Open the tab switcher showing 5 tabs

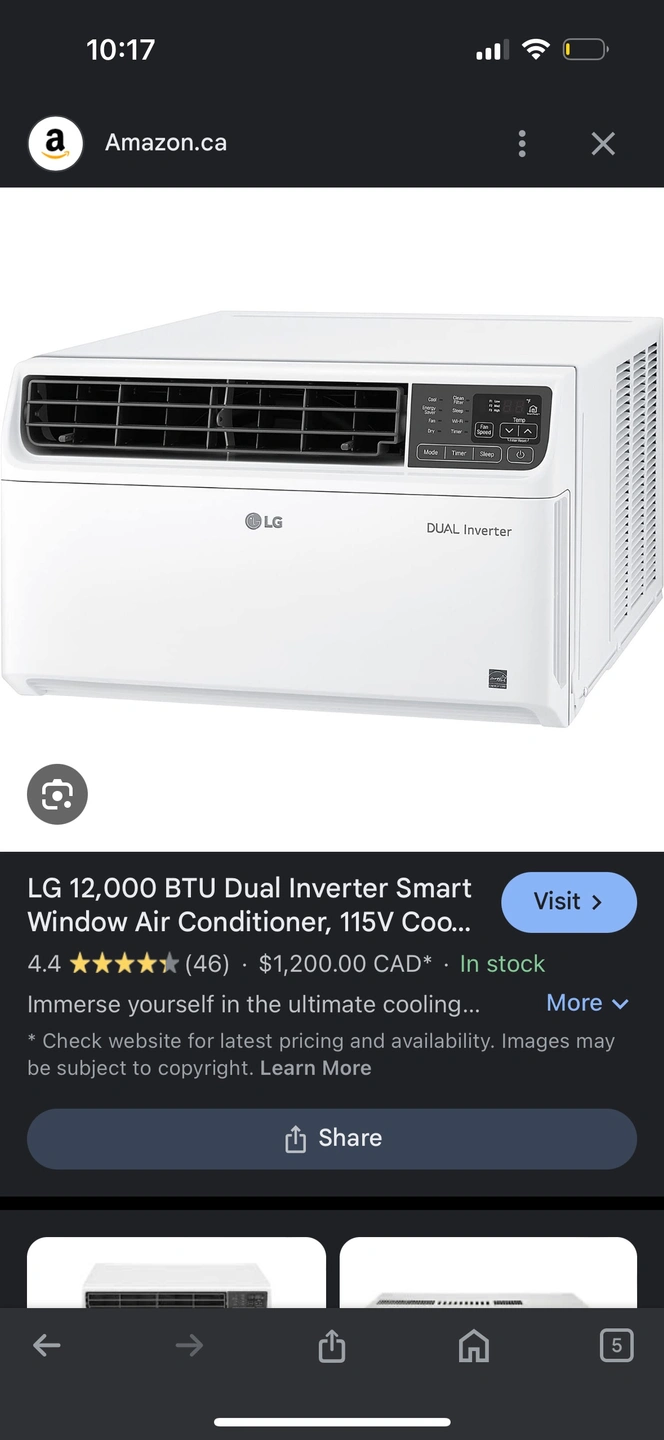click(616, 1346)
